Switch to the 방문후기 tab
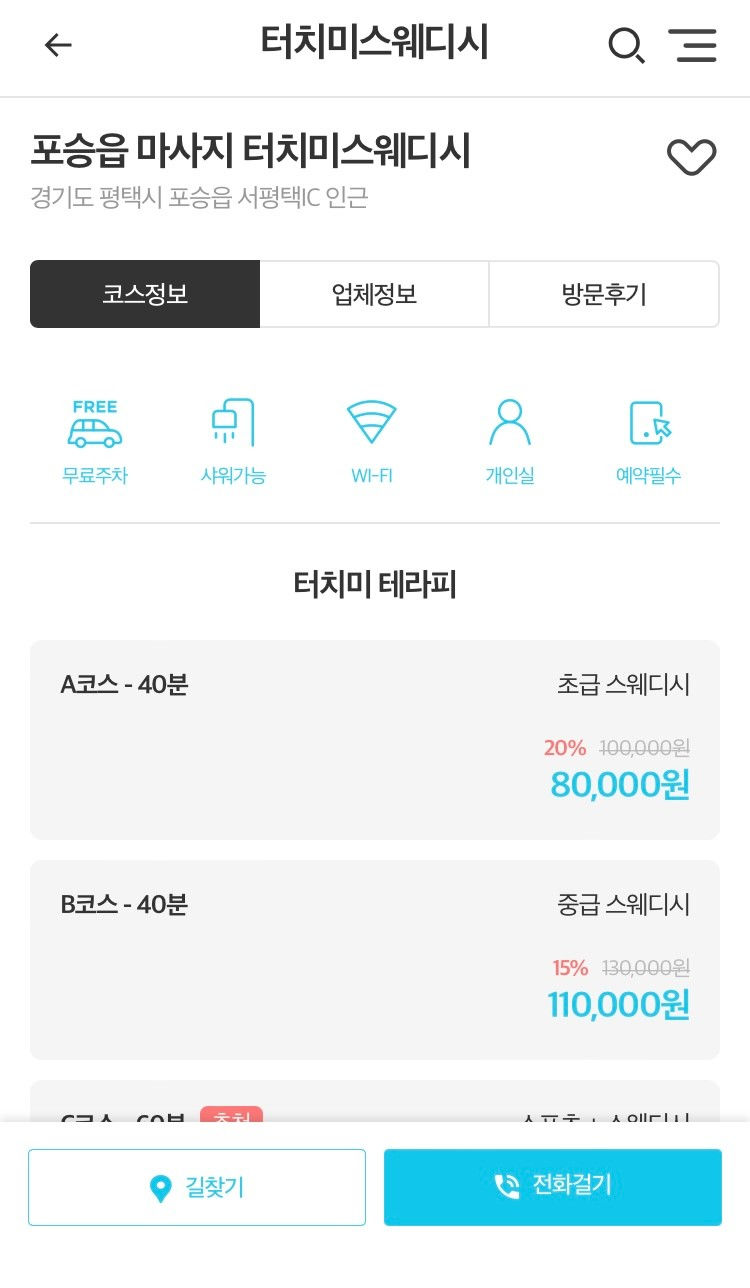The height and width of the screenshot is (1288, 750). tap(604, 294)
